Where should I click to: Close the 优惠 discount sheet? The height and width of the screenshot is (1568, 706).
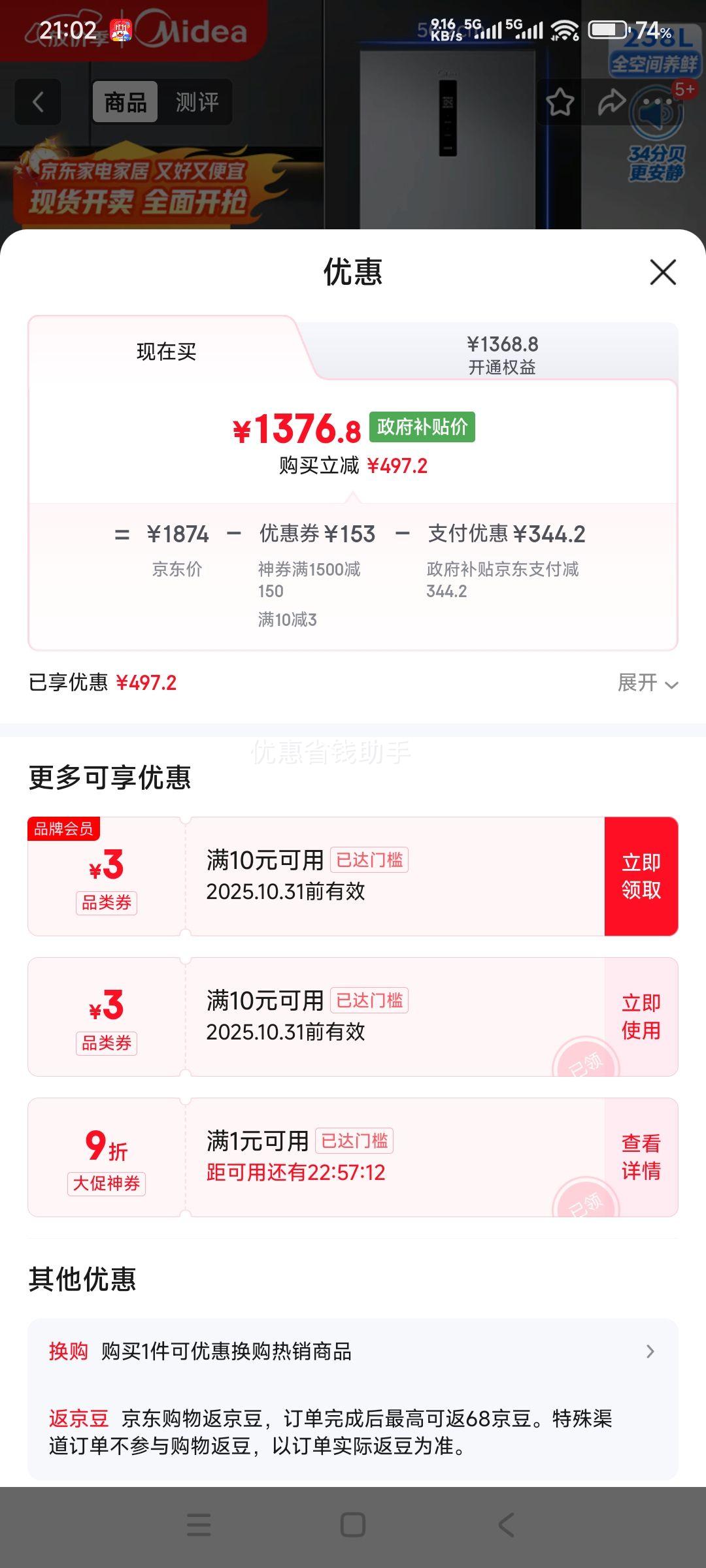click(x=663, y=272)
